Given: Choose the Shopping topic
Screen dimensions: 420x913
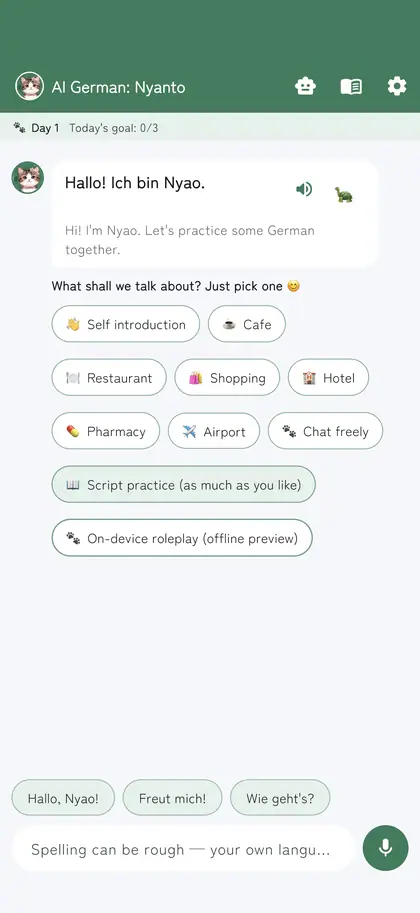Looking at the screenshot, I should [227, 378].
